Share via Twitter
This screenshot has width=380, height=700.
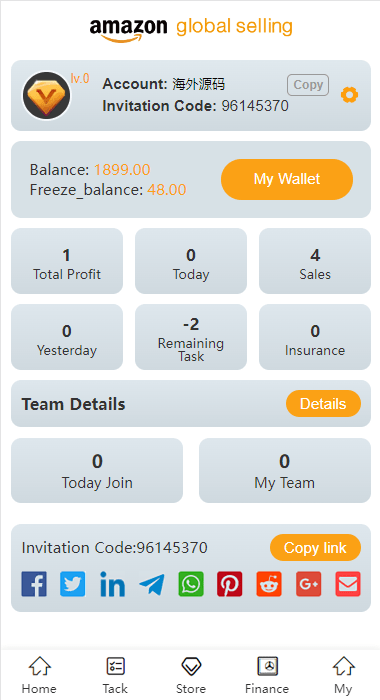coord(73,584)
